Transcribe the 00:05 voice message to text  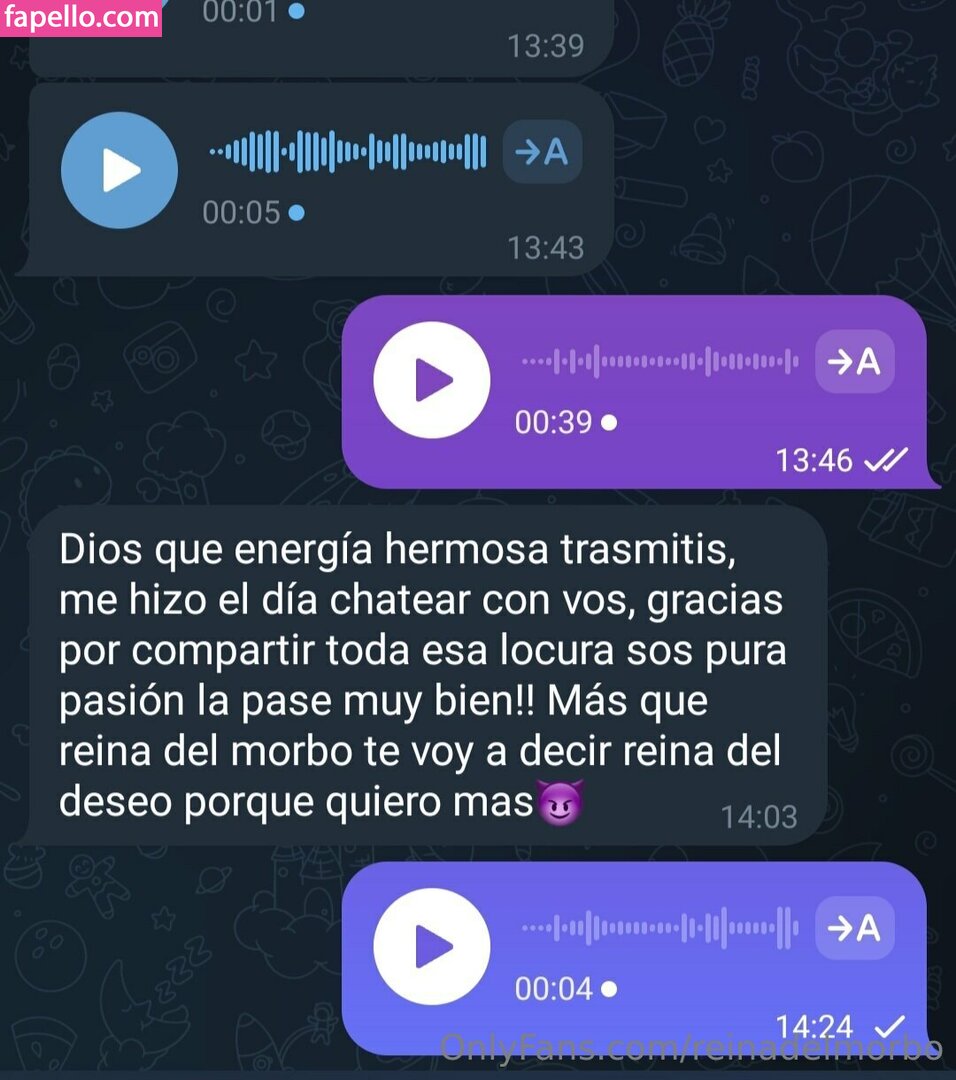point(542,152)
